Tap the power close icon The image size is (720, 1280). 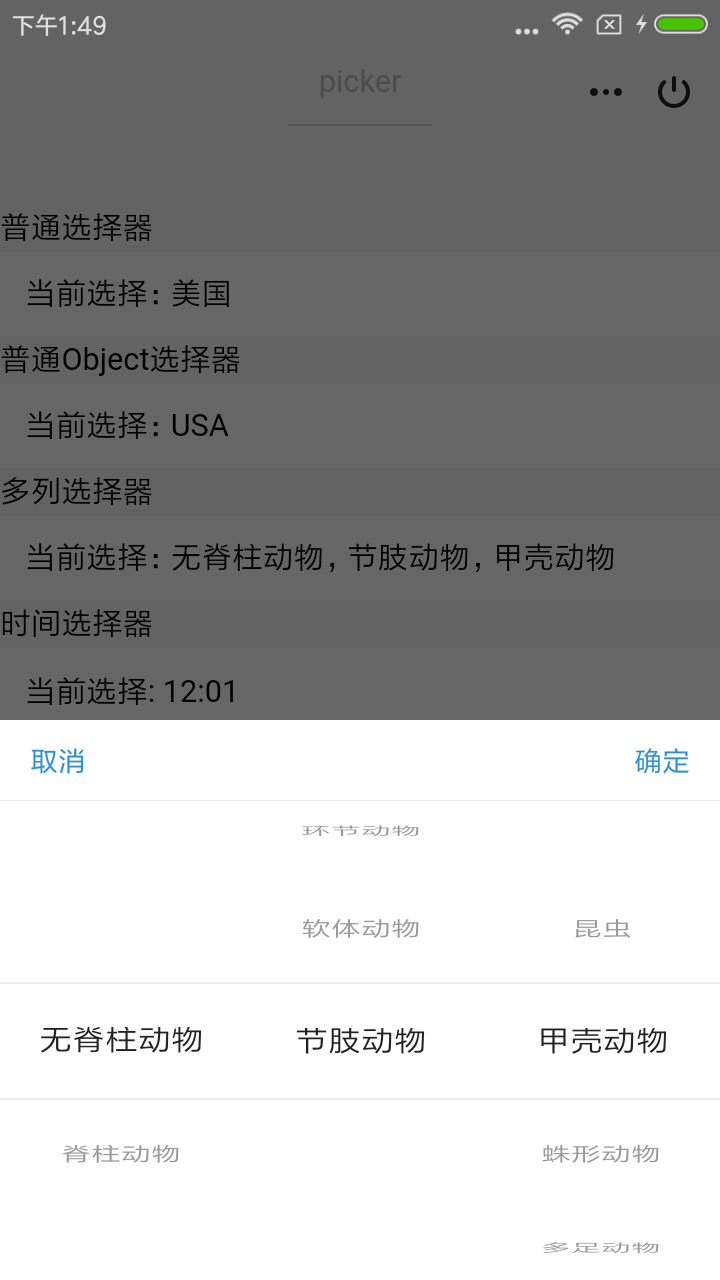click(674, 92)
